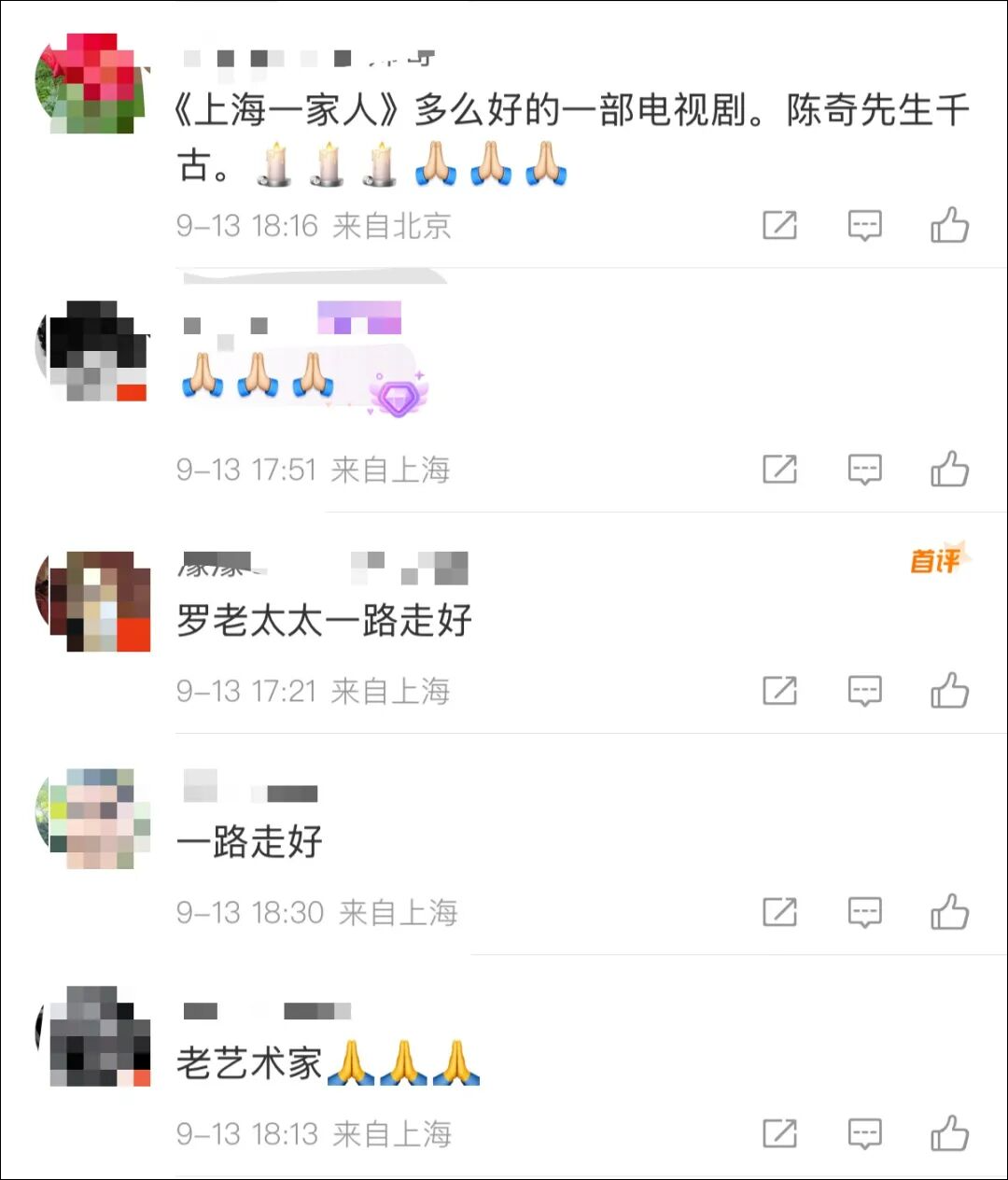Like the comment posted at 17:51
Screen dimensions: 1008x1180
click(x=949, y=469)
